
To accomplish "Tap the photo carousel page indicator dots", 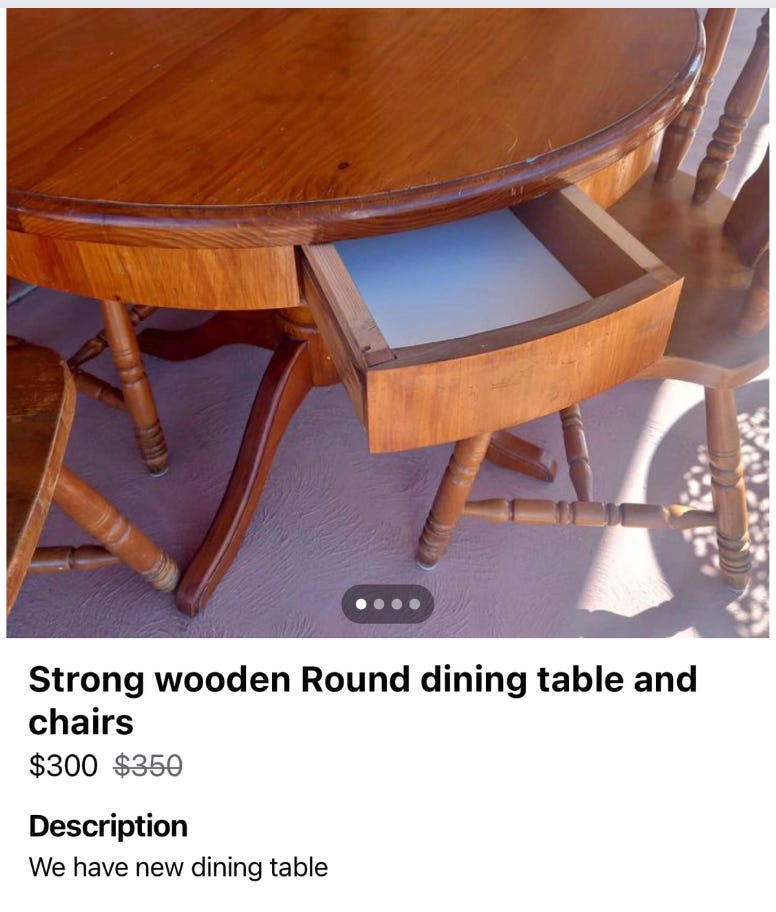I will tap(387, 604).
